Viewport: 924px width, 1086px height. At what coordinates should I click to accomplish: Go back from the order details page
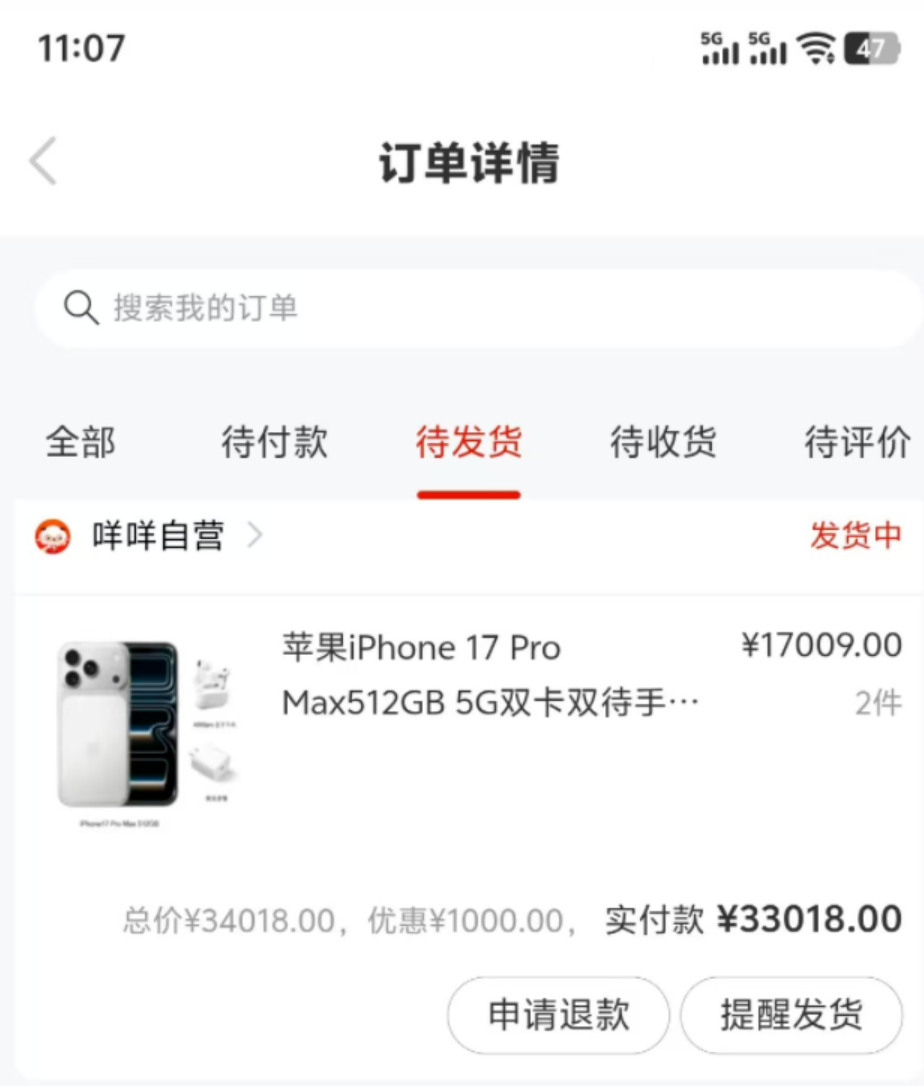pyautogui.click(x=43, y=162)
